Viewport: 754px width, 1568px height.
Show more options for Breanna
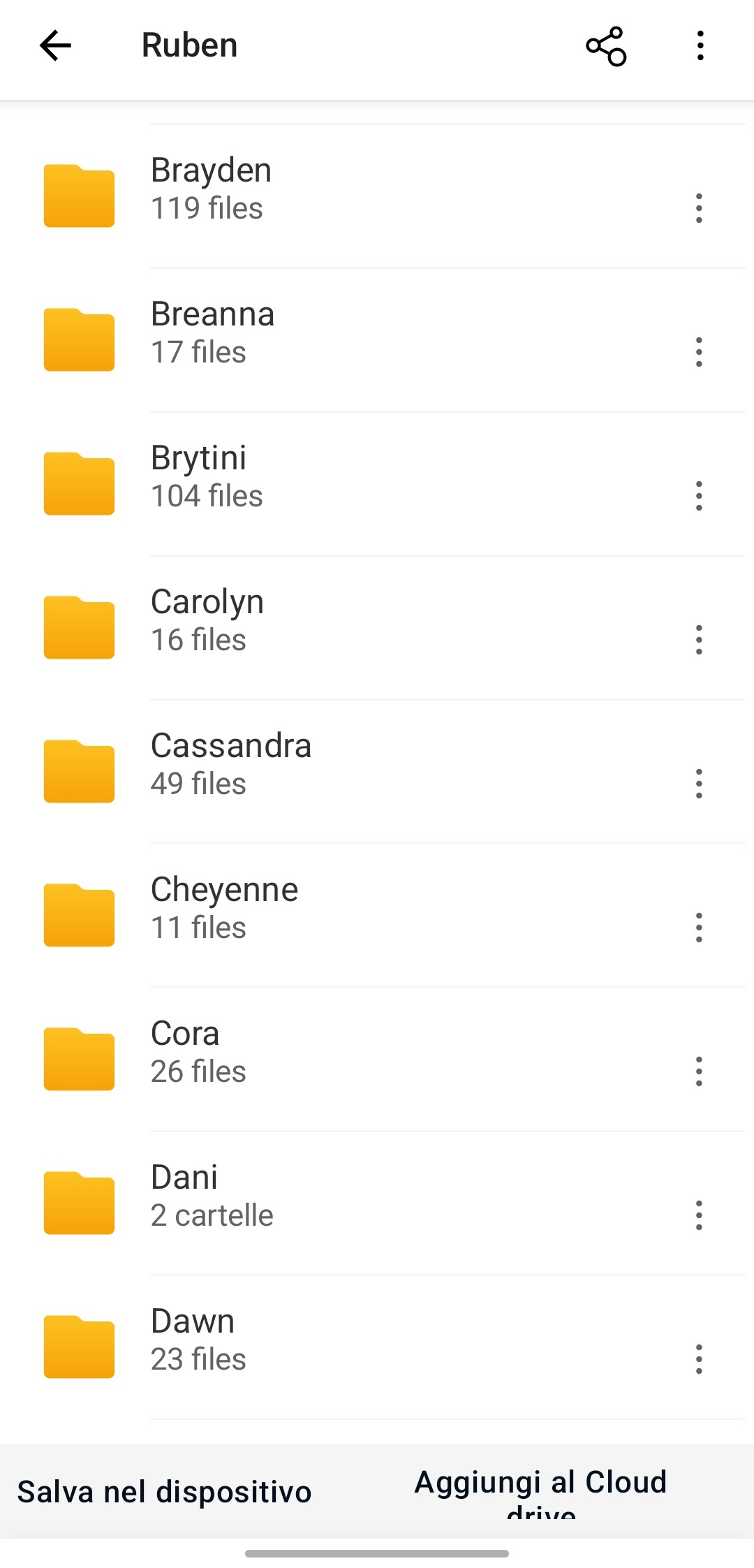[699, 352]
